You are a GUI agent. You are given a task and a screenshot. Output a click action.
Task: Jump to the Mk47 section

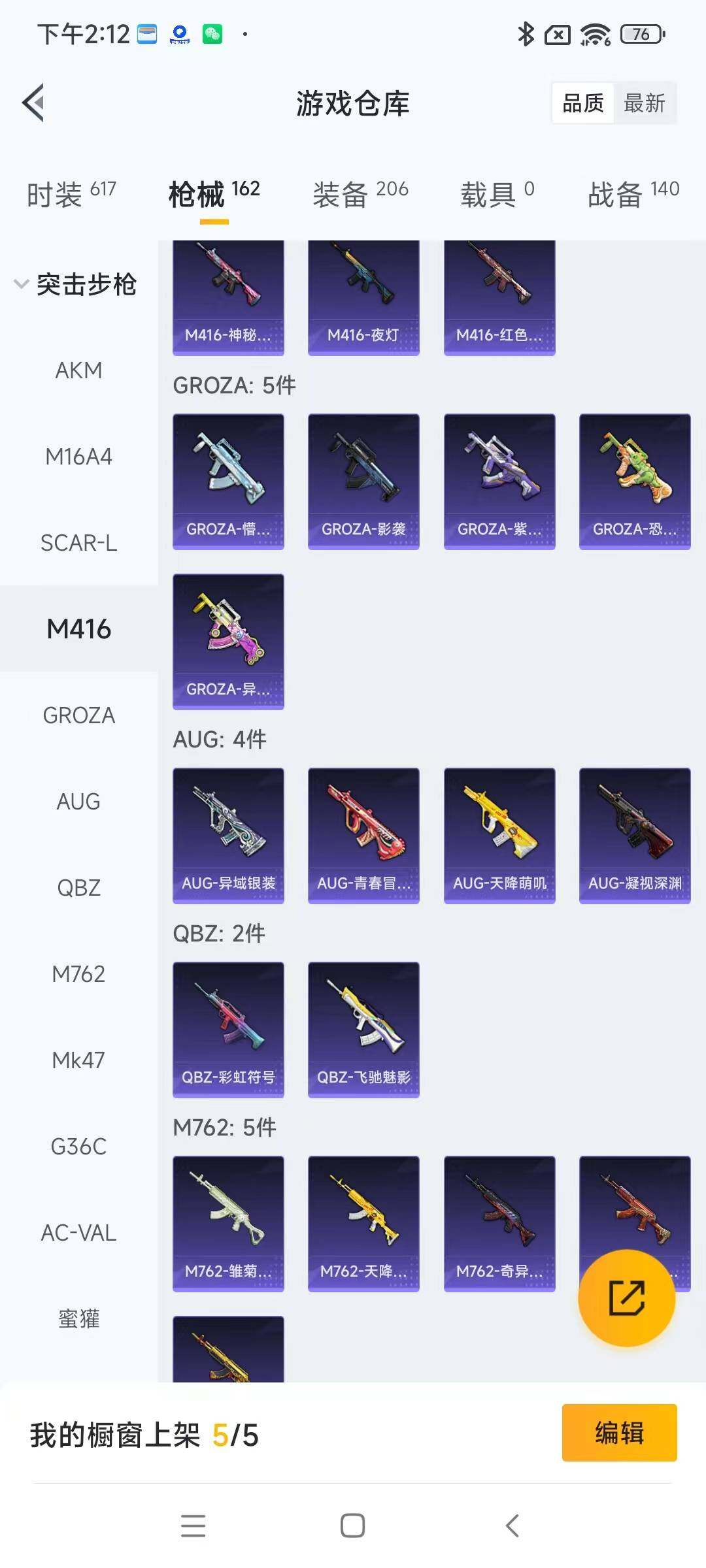pos(78,1060)
